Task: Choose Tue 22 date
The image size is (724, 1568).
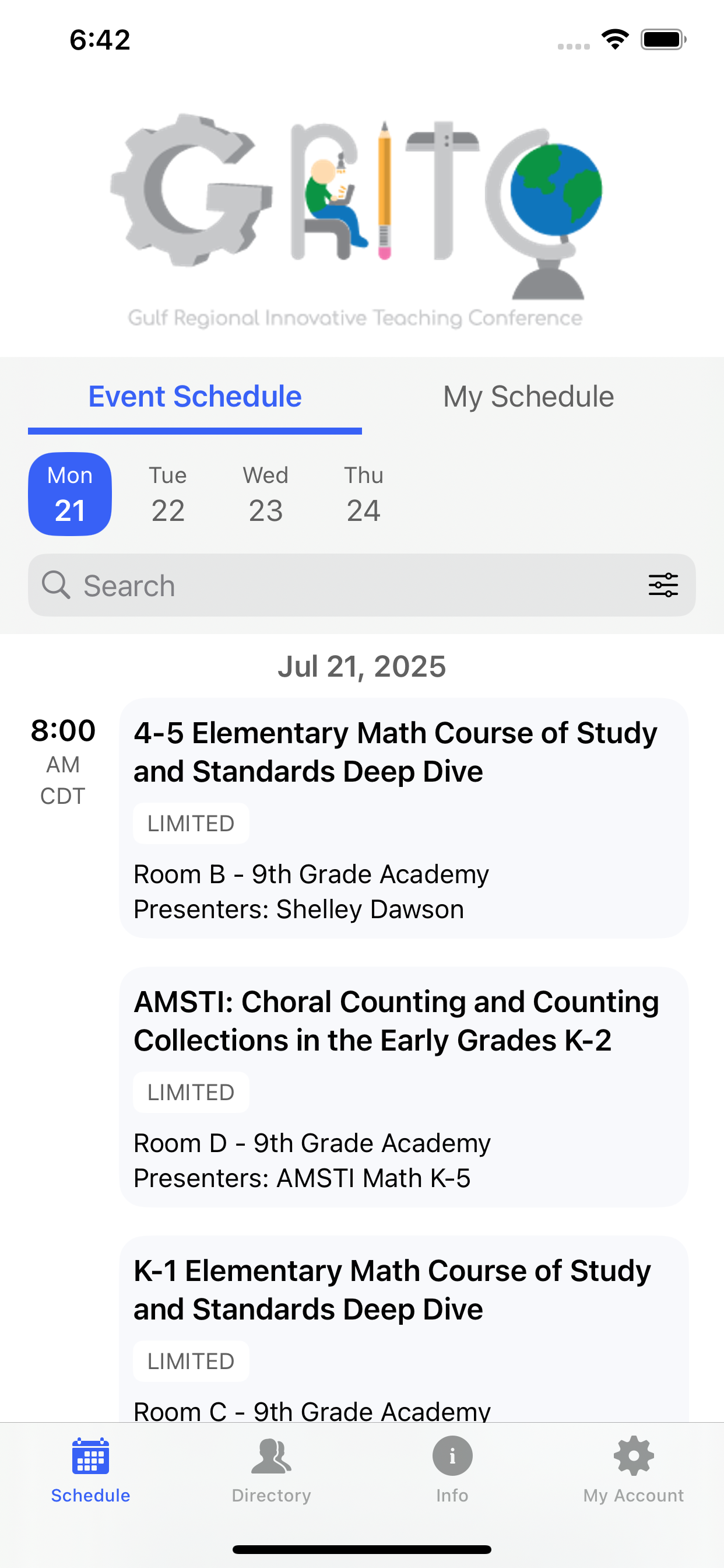Action: [168, 494]
